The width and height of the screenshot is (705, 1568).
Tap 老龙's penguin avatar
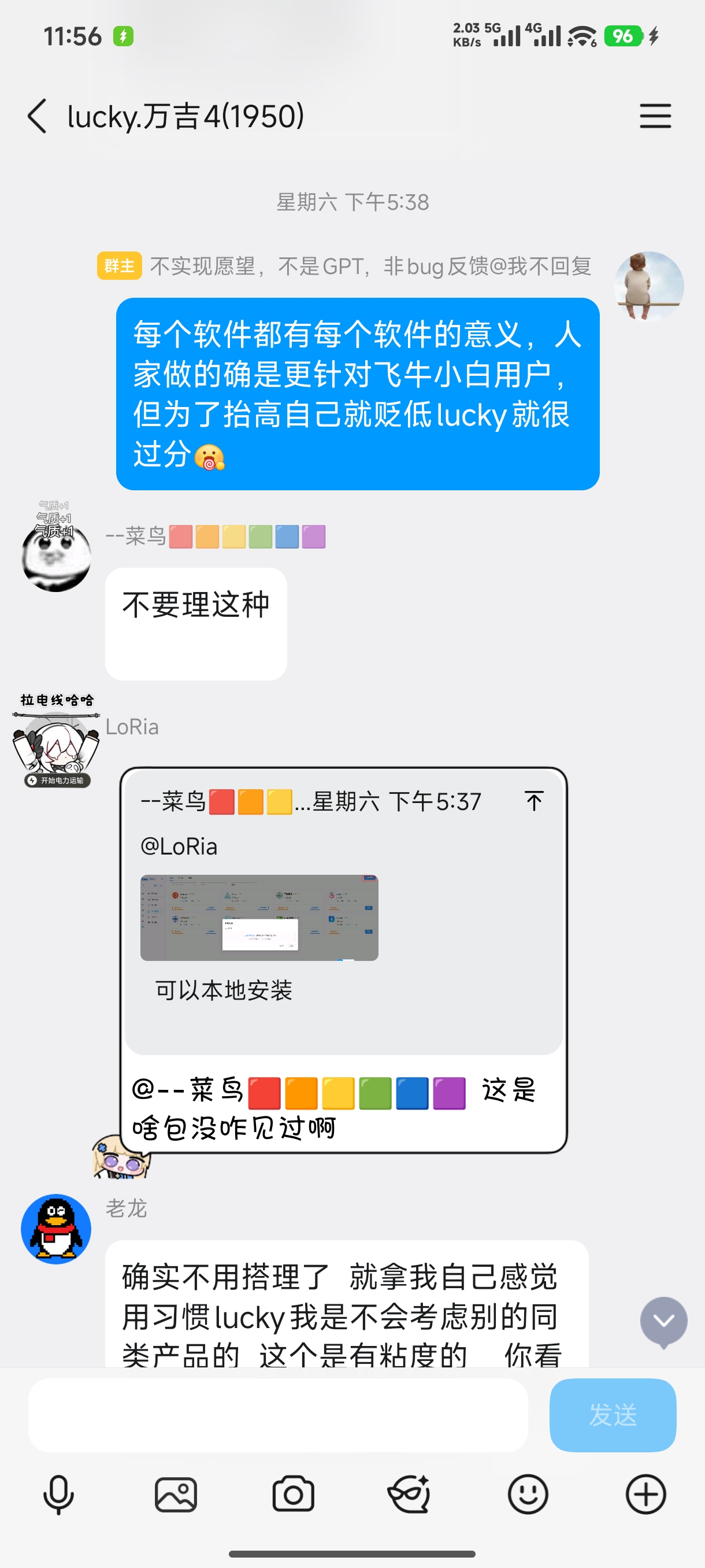click(55, 1229)
